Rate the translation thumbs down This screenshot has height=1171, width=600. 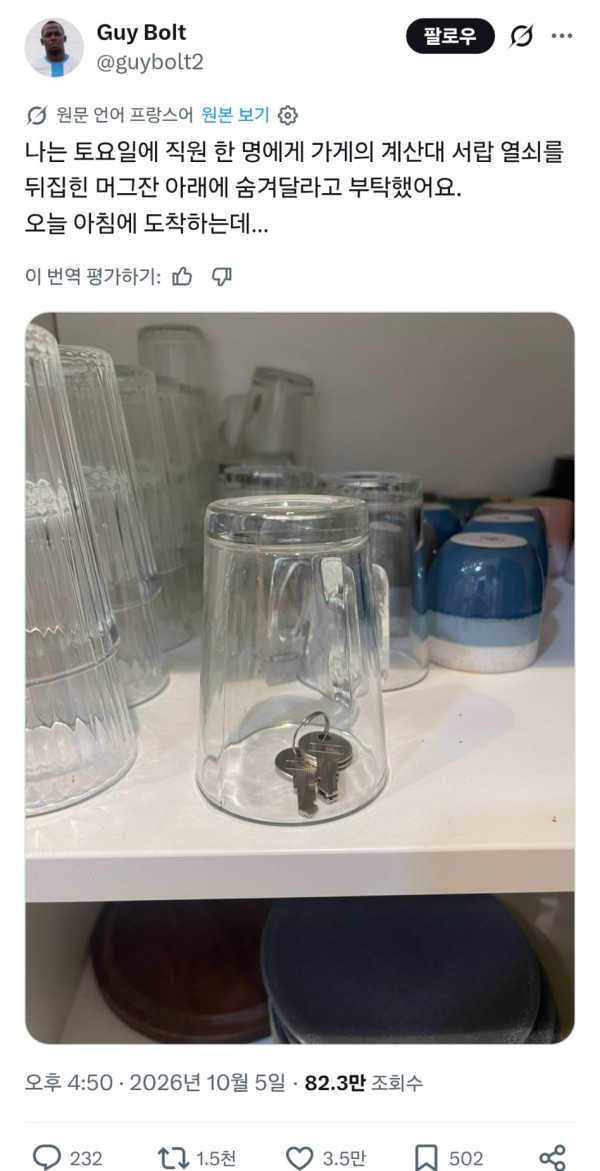coord(222,277)
